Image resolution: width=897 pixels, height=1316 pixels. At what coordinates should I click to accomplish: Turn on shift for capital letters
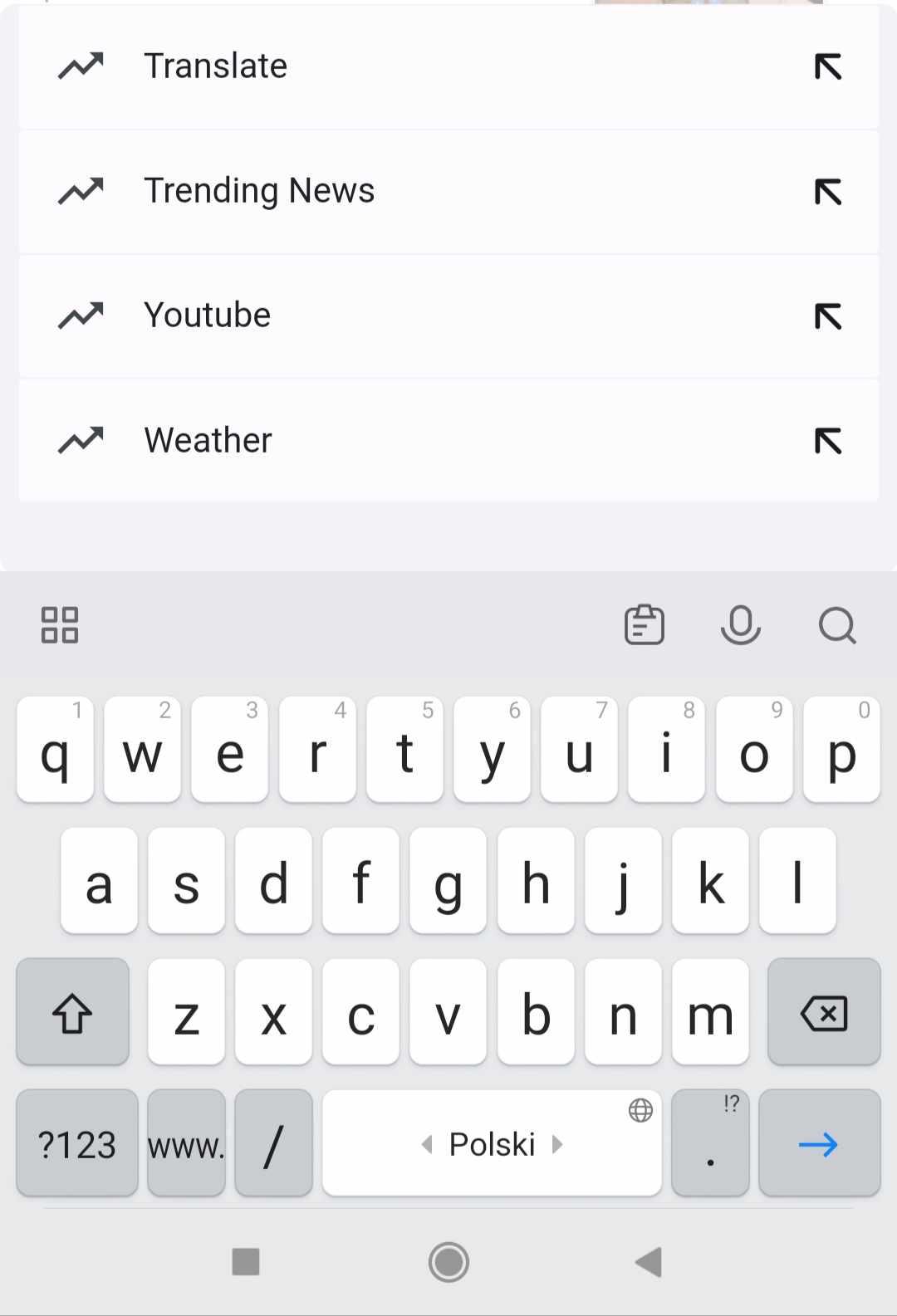click(73, 1012)
